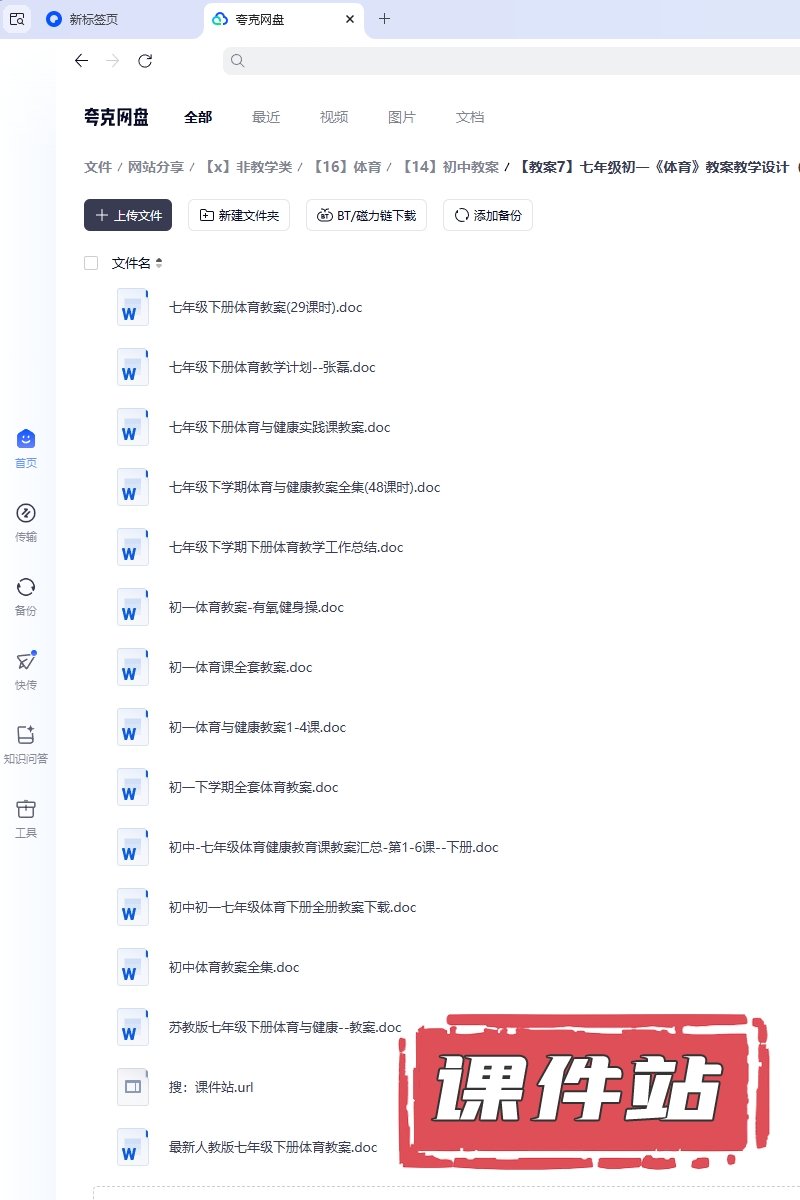Image resolution: width=800 pixels, height=1200 pixels.
Task: Open 七年级下册体育教案(29课时).doc
Action: click(x=266, y=307)
